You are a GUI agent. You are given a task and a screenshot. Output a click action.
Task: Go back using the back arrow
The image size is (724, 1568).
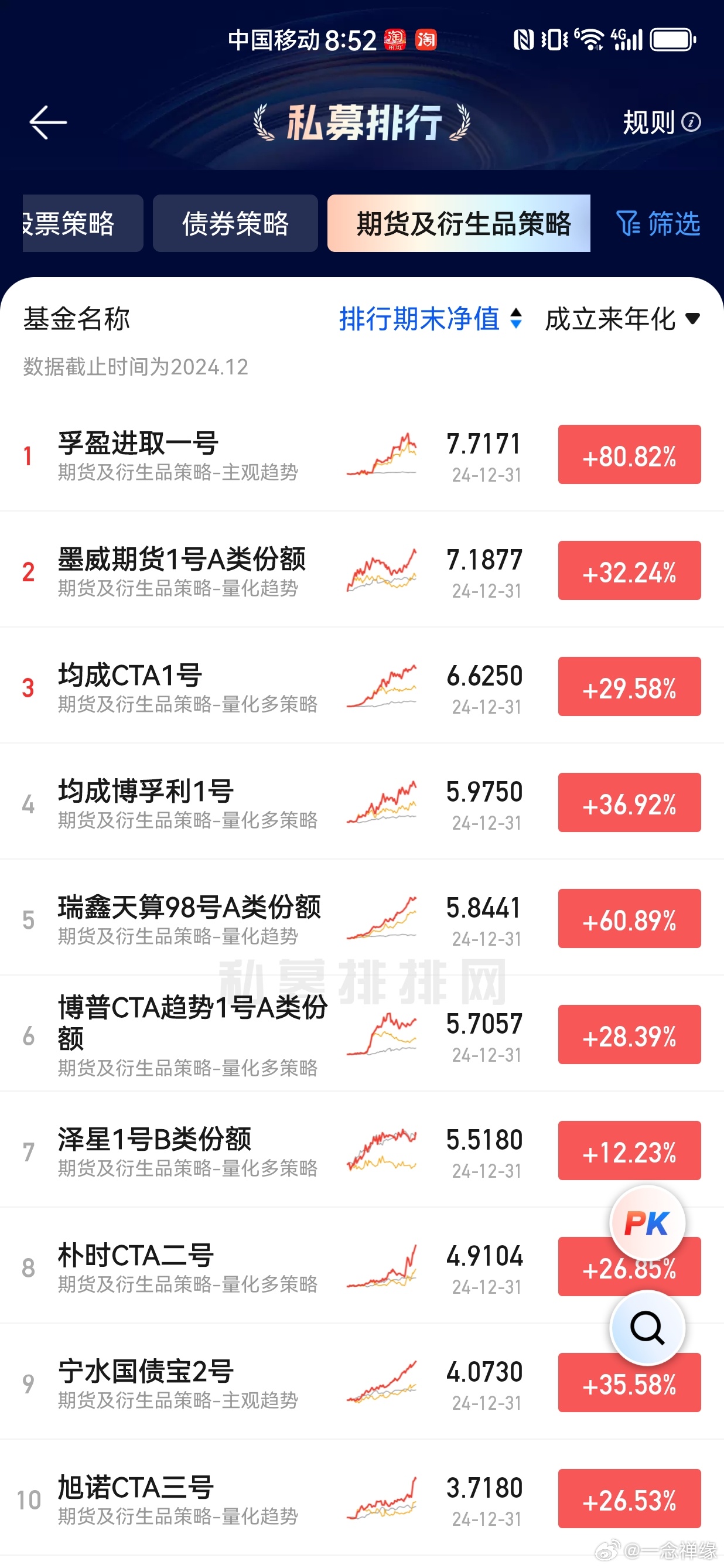click(47, 122)
